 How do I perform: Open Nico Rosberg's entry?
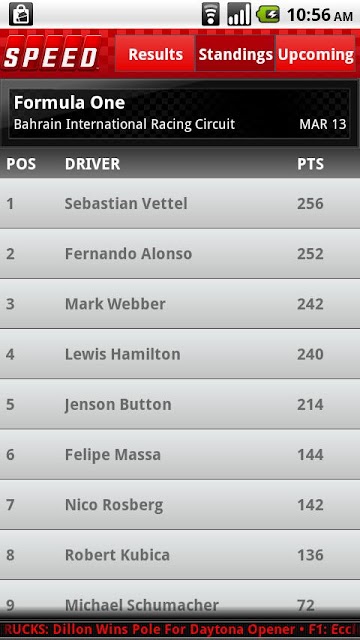[180, 505]
